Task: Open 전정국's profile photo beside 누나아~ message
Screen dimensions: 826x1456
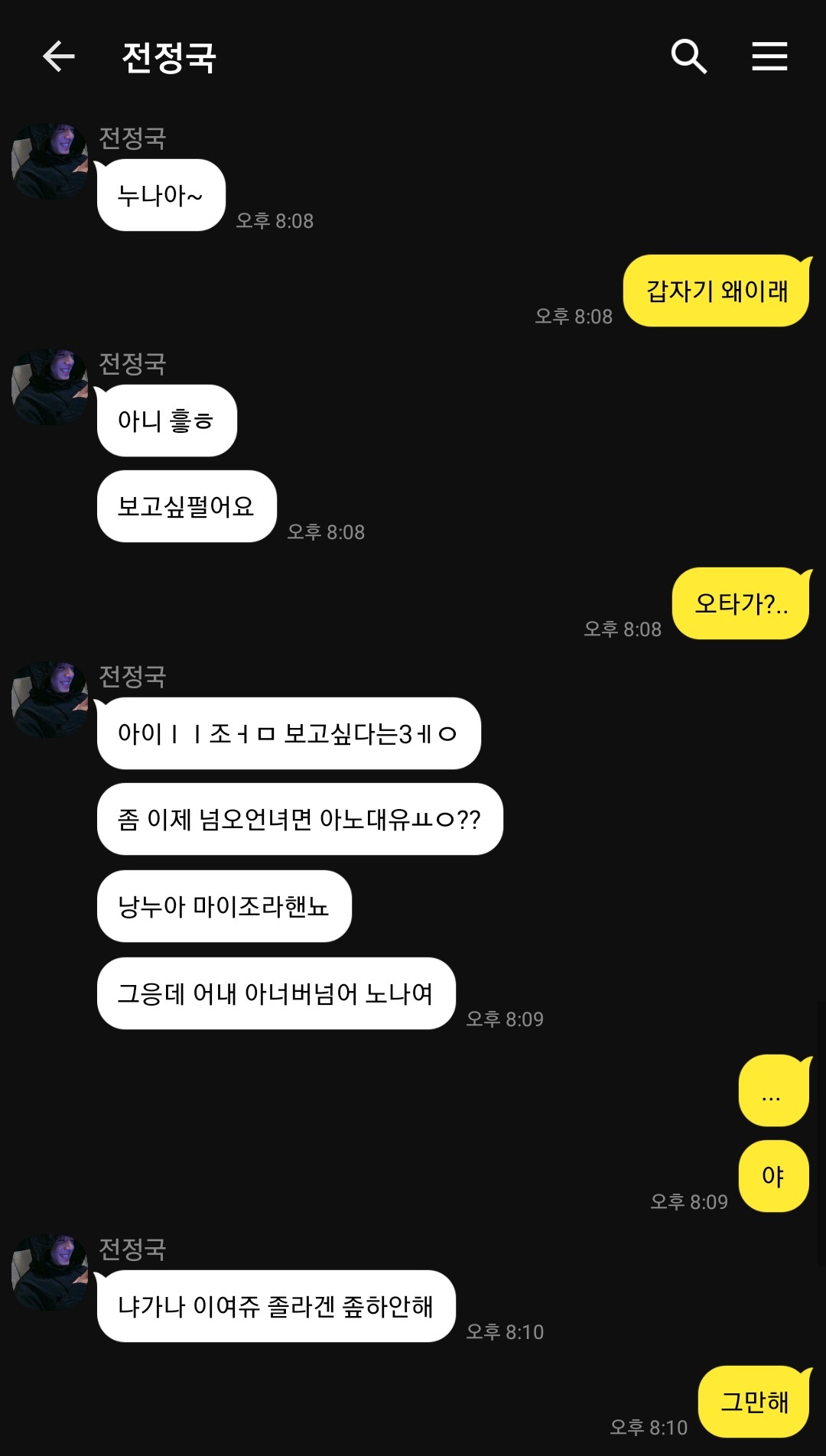Action: coord(50,161)
